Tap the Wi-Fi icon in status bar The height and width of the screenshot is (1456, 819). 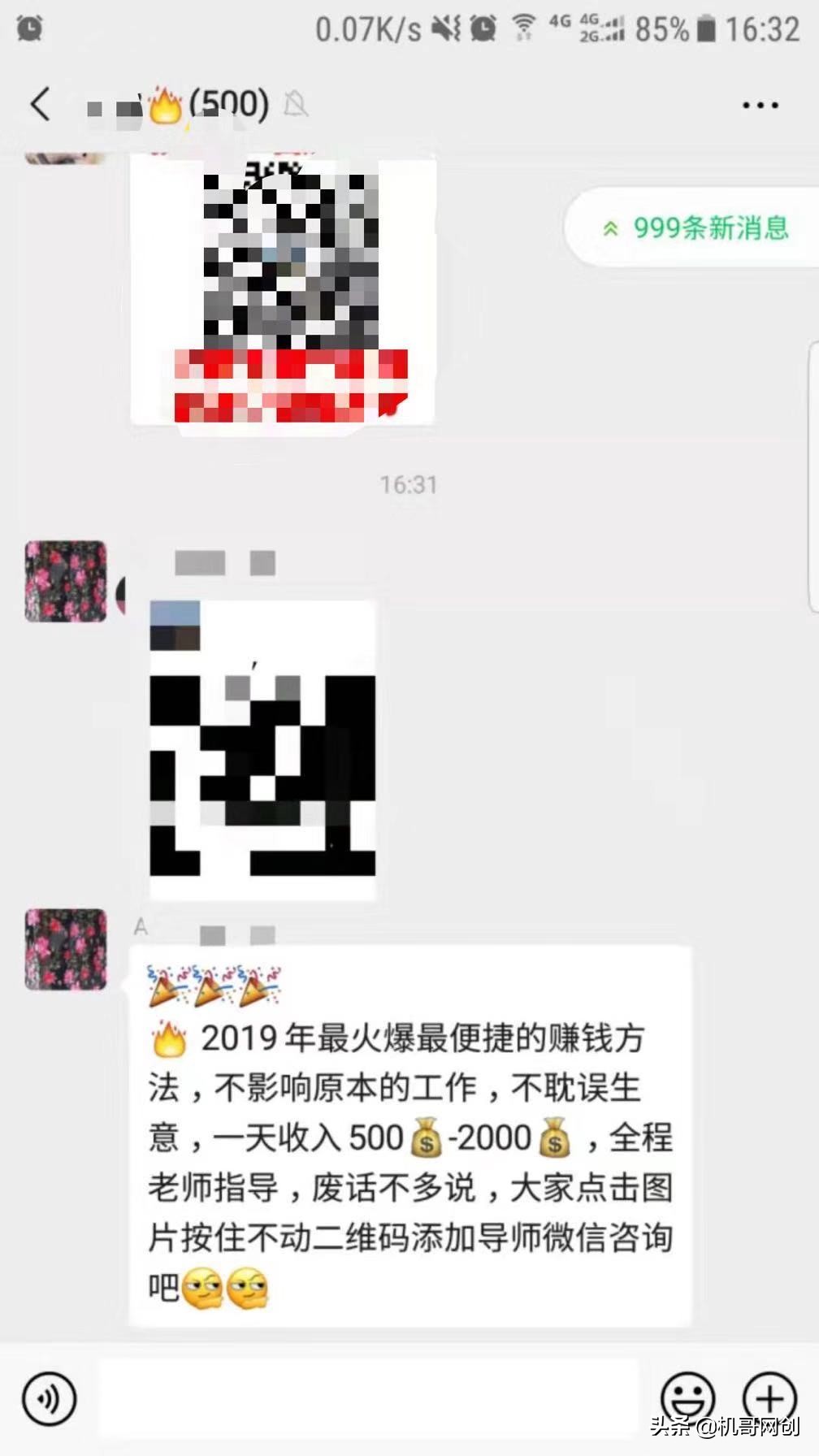tap(525, 27)
